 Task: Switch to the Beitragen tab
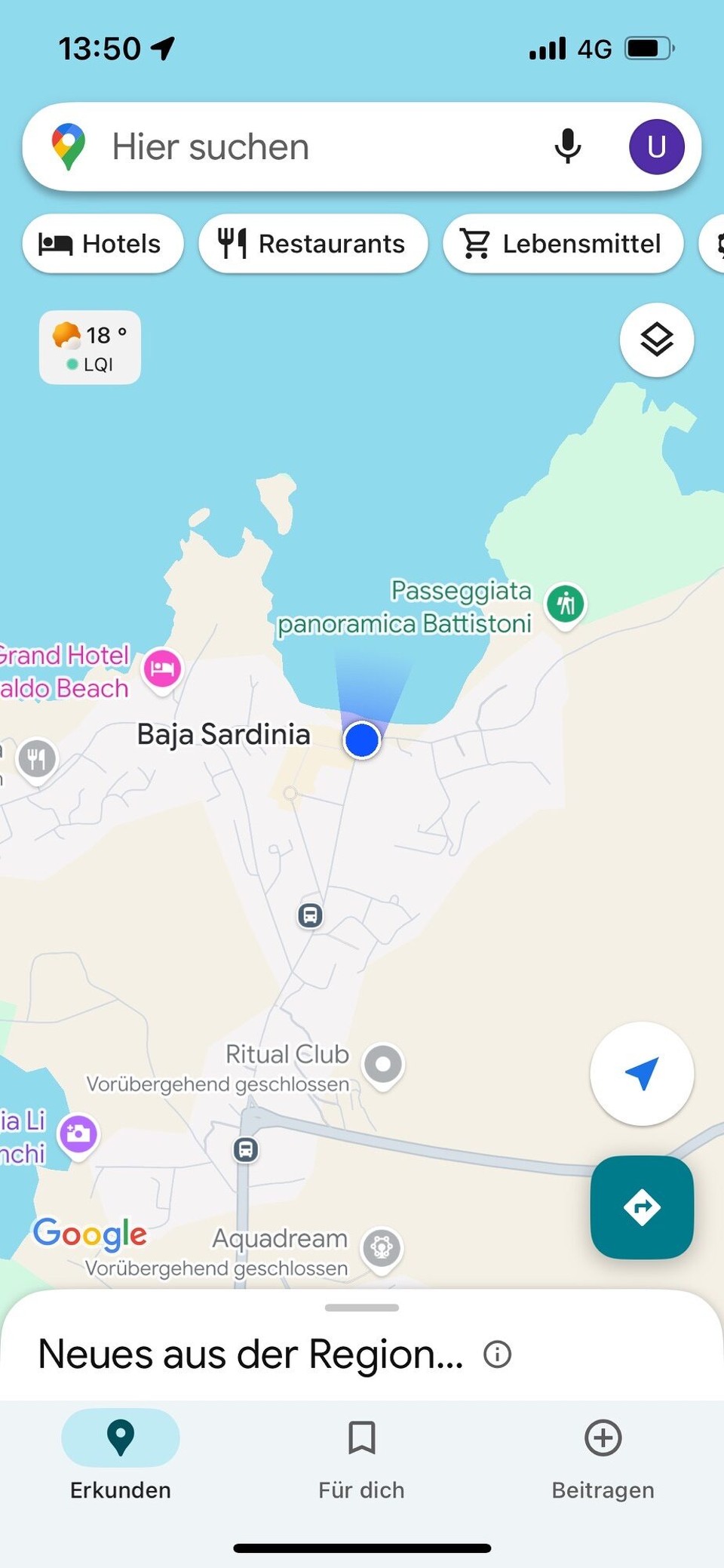(603, 1453)
